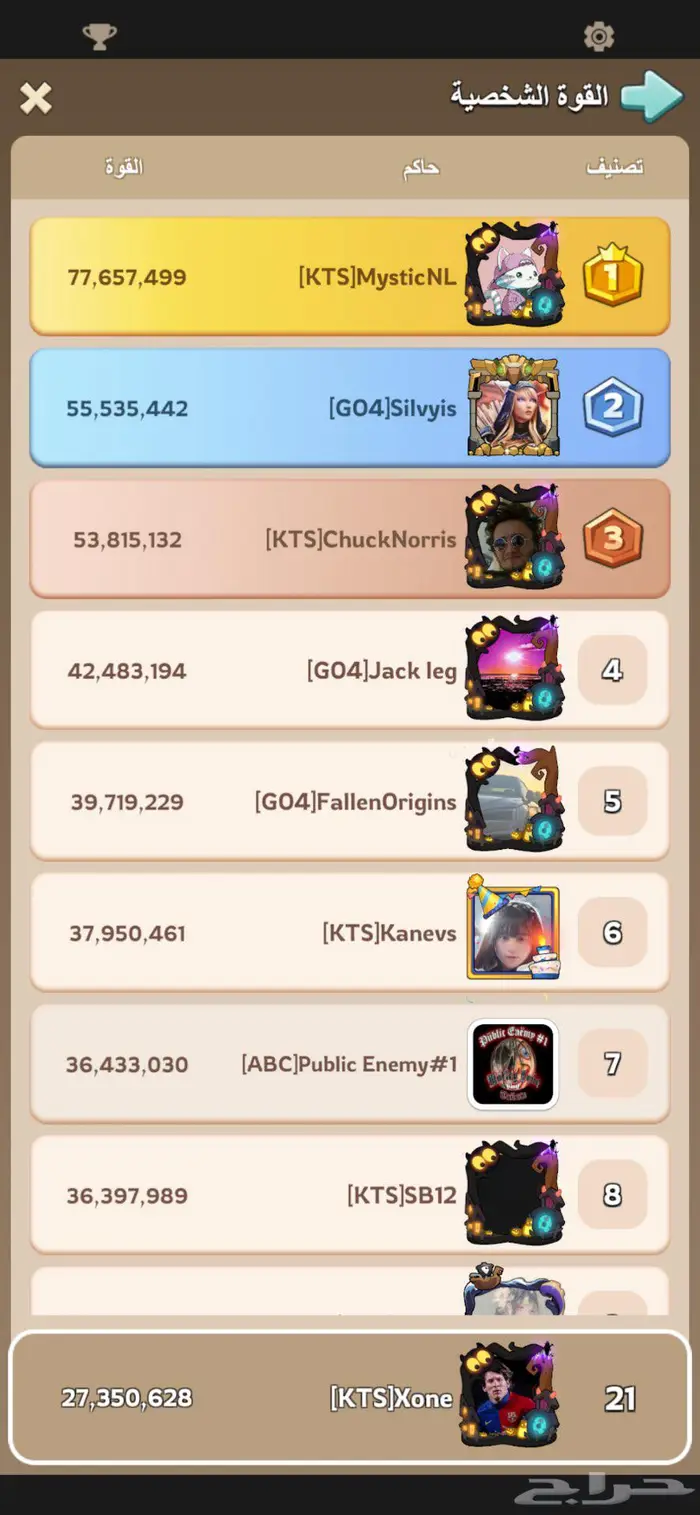The width and height of the screenshot is (700, 1515).
Task: Open [ABC]Public Enemy#1 entry
Action: [x=350, y=1064]
